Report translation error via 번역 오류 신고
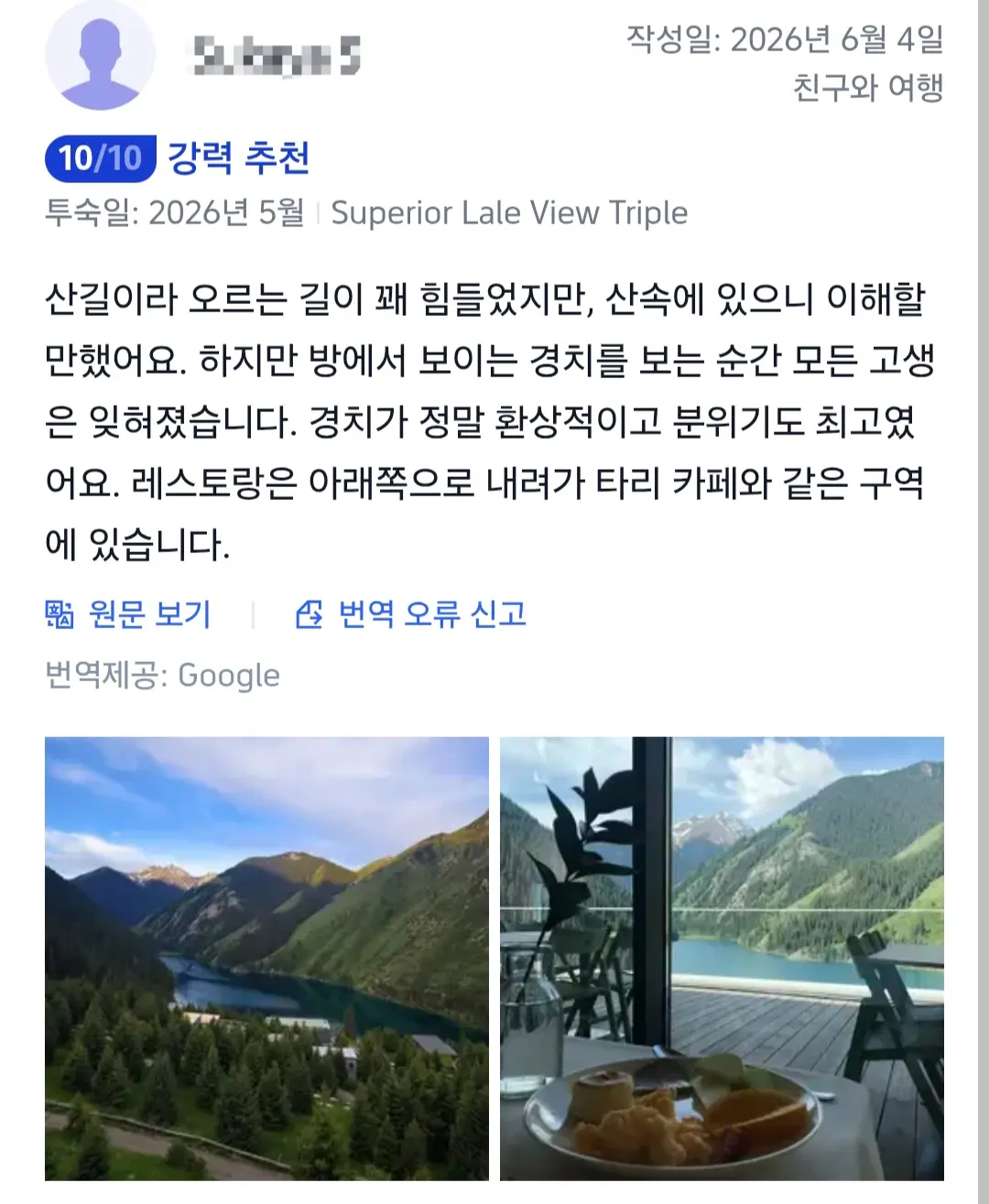The image size is (989, 1204). (x=411, y=613)
